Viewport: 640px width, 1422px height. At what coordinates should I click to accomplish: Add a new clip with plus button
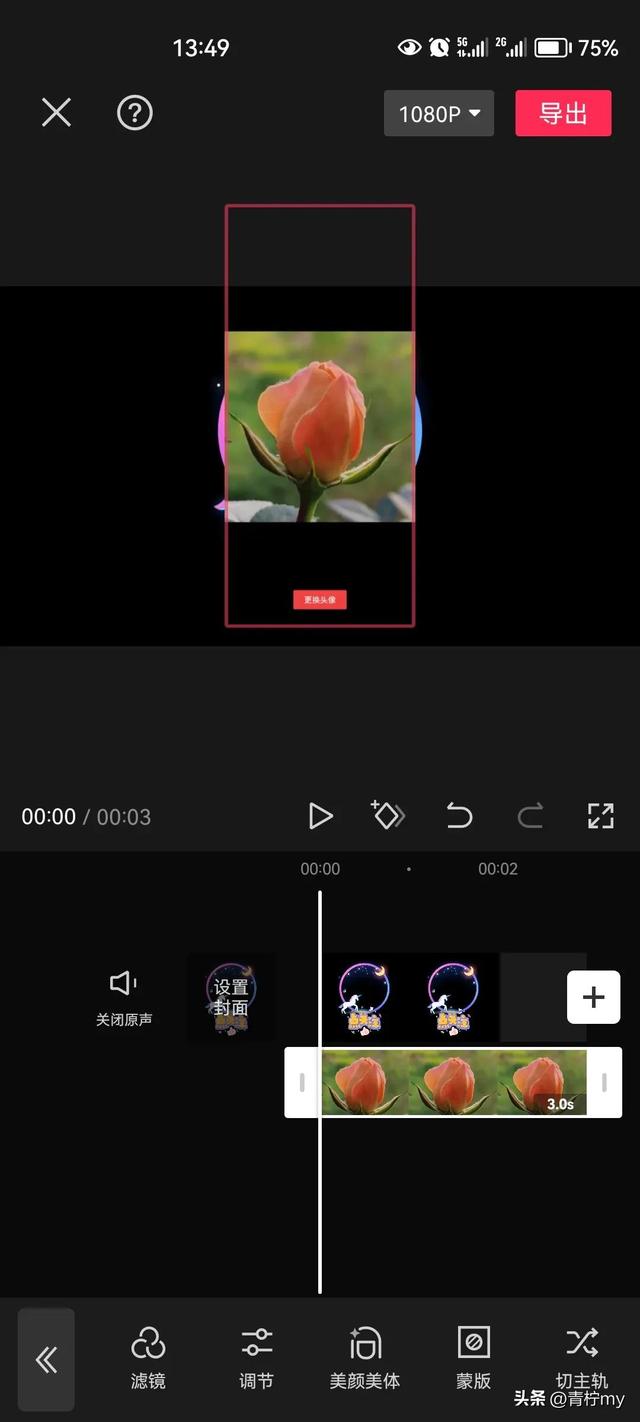click(593, 997)
